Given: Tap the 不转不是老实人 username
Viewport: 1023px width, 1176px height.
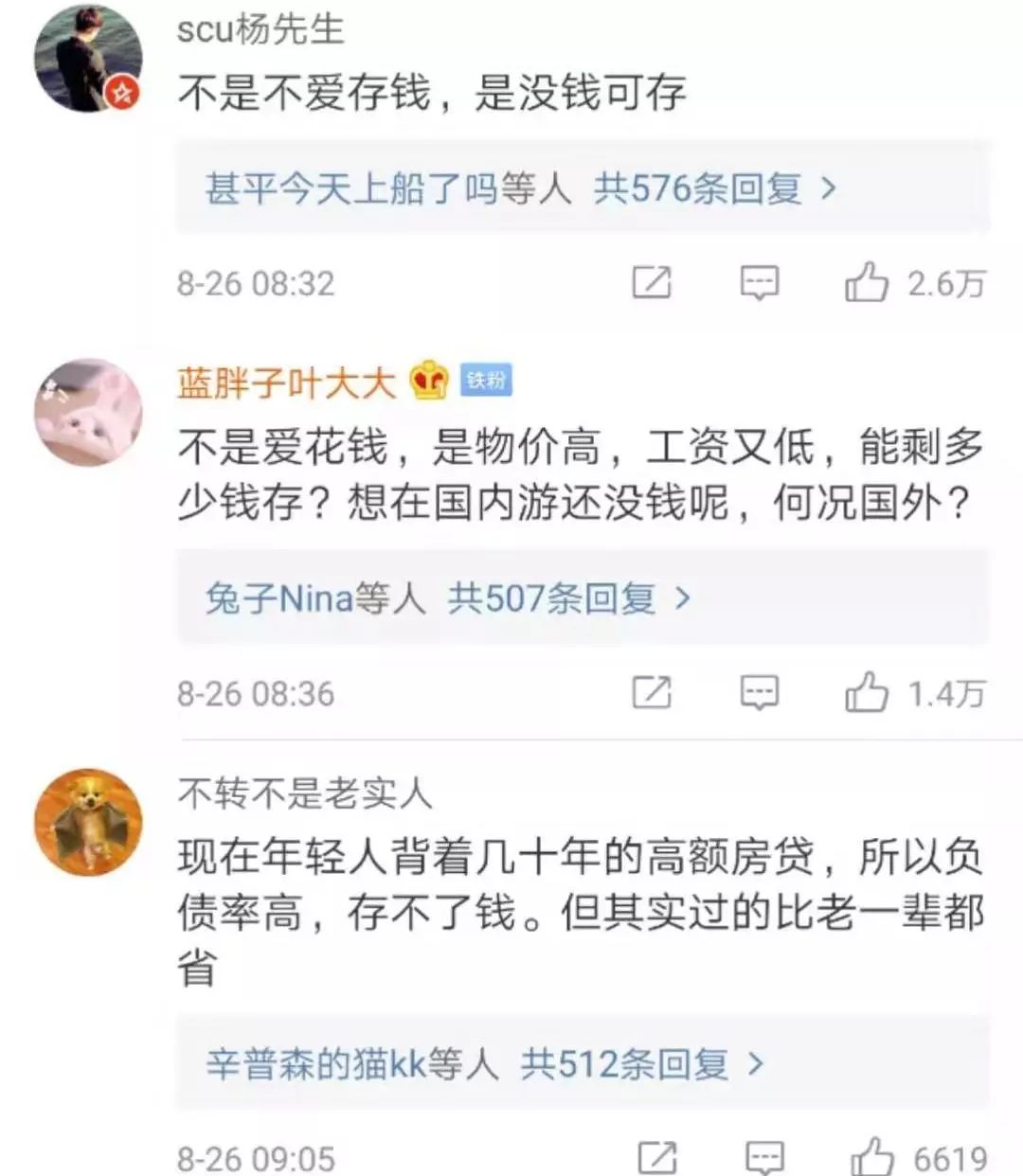Looking at the screenshot, I should (x=305, y=793).
